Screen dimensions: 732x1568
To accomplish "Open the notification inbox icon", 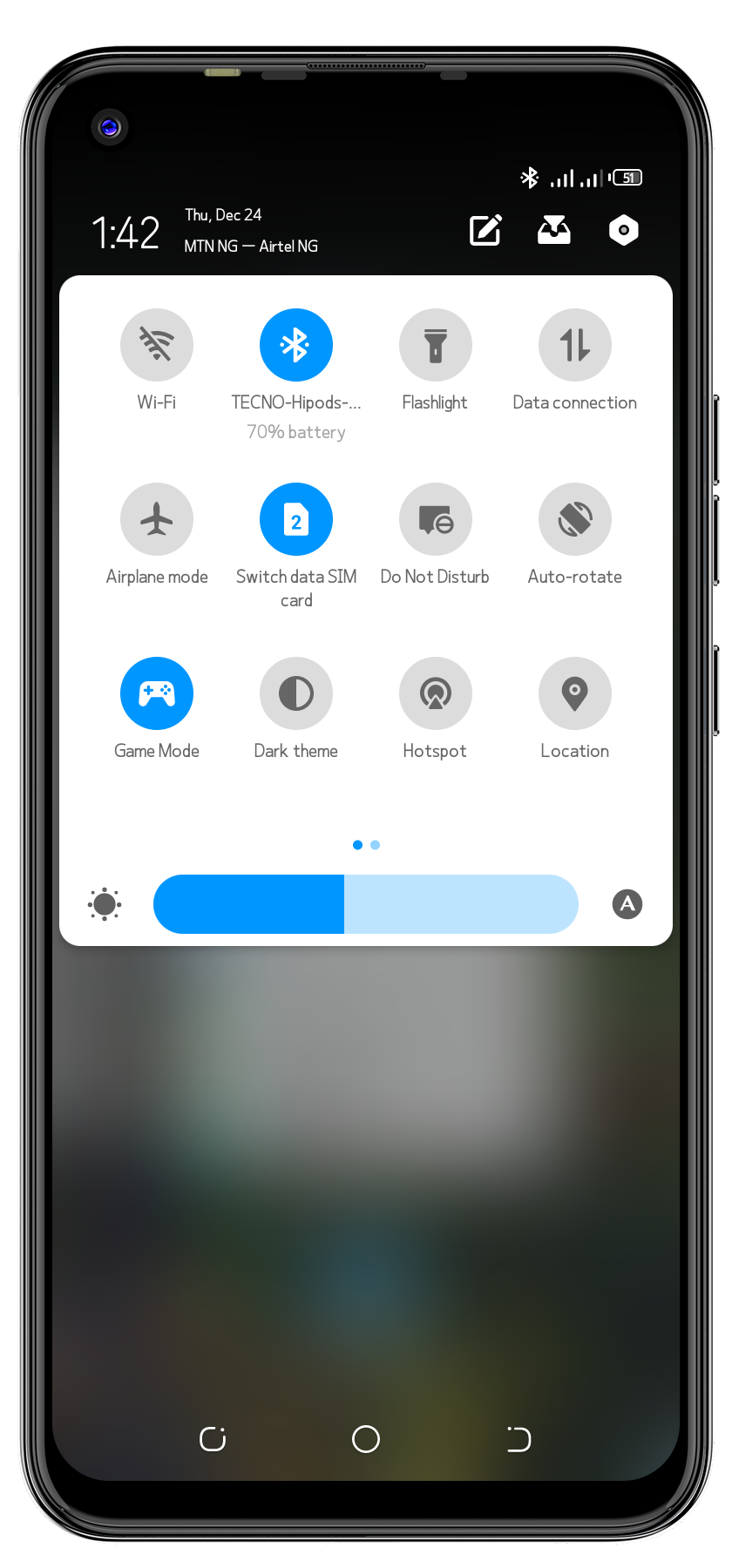I will (x=554, y=230).
